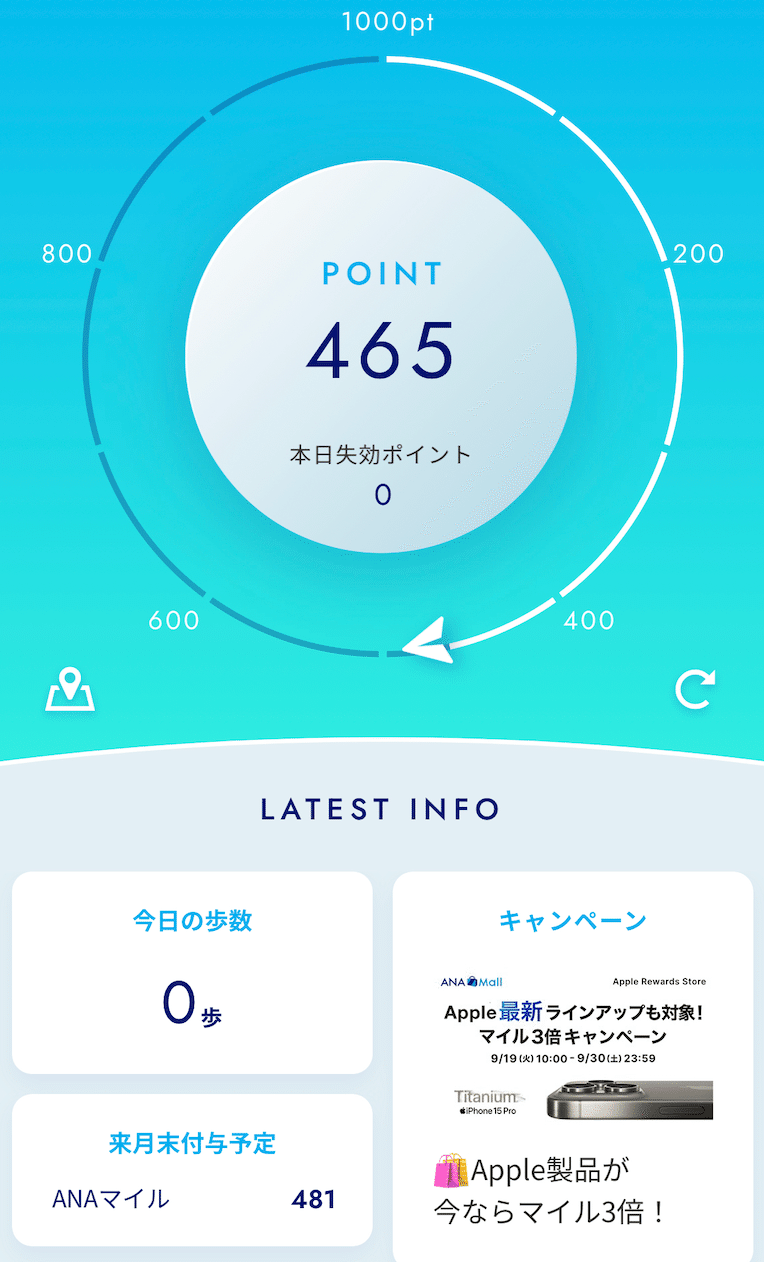Viewport: 764px width, 1262px height.
Task: Select the キャンペーン section header
Action: (x=574, y=921)
